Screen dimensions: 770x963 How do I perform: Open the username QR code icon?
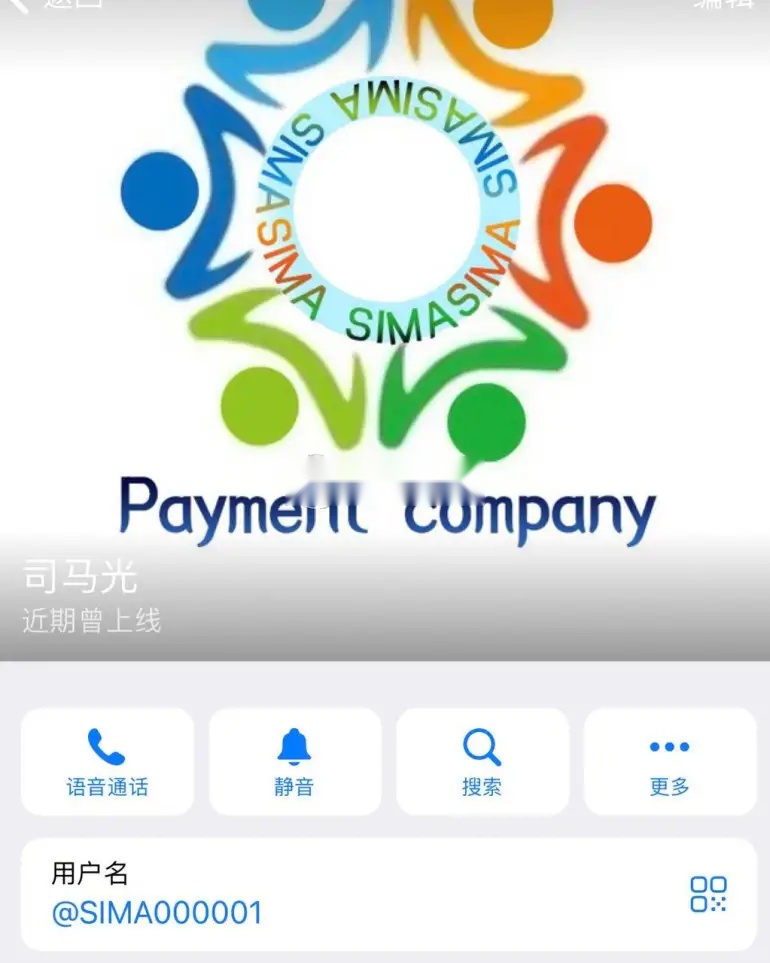[x=708, y=893]
